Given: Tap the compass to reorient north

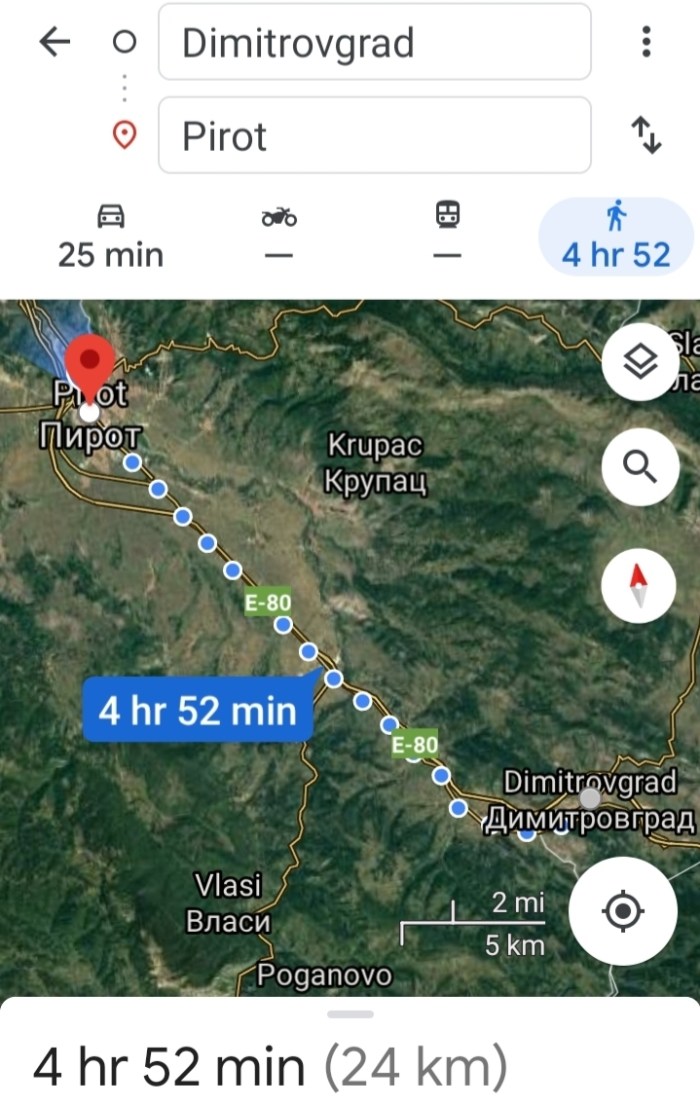Looking at the screenshot, I should click(639, 585).
